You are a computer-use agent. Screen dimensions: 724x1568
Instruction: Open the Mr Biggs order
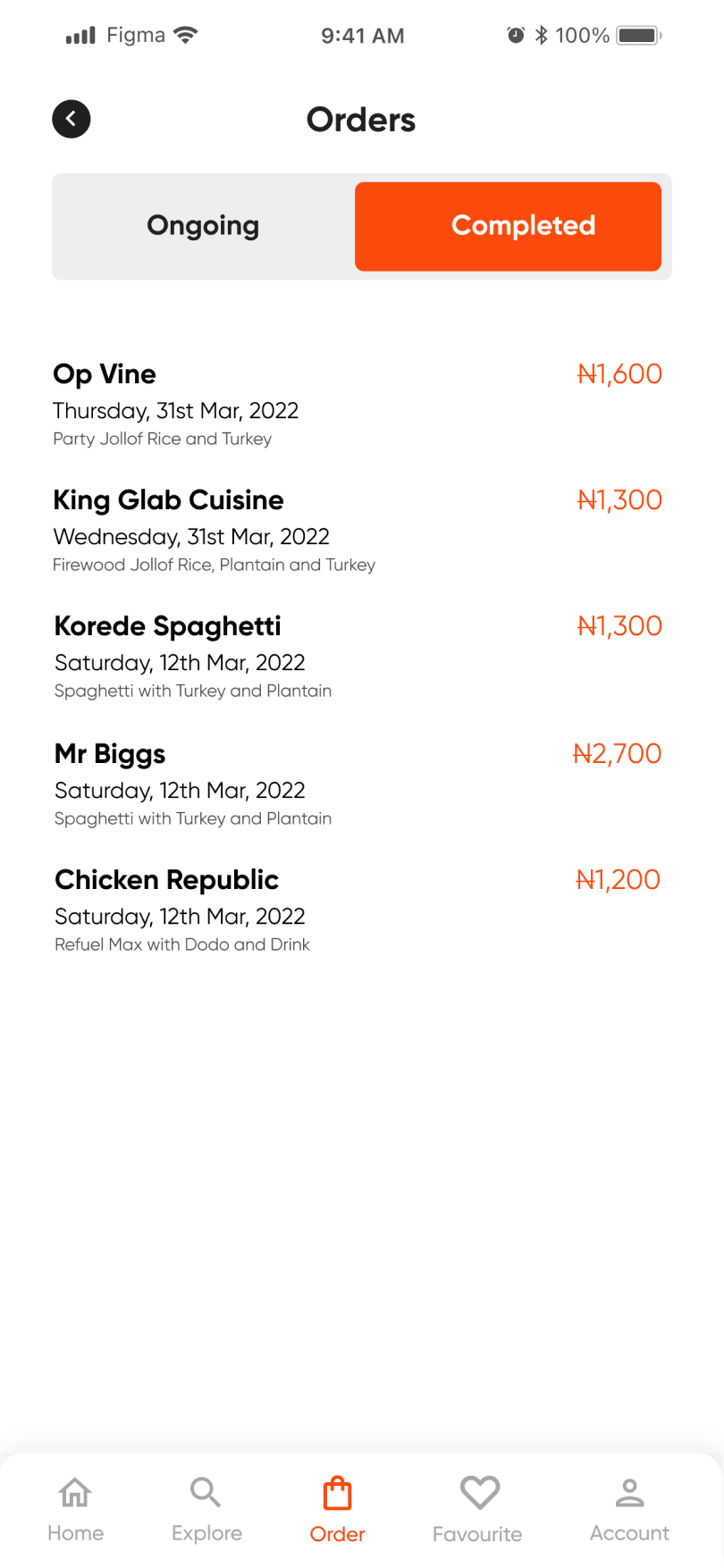pos(358,783)
